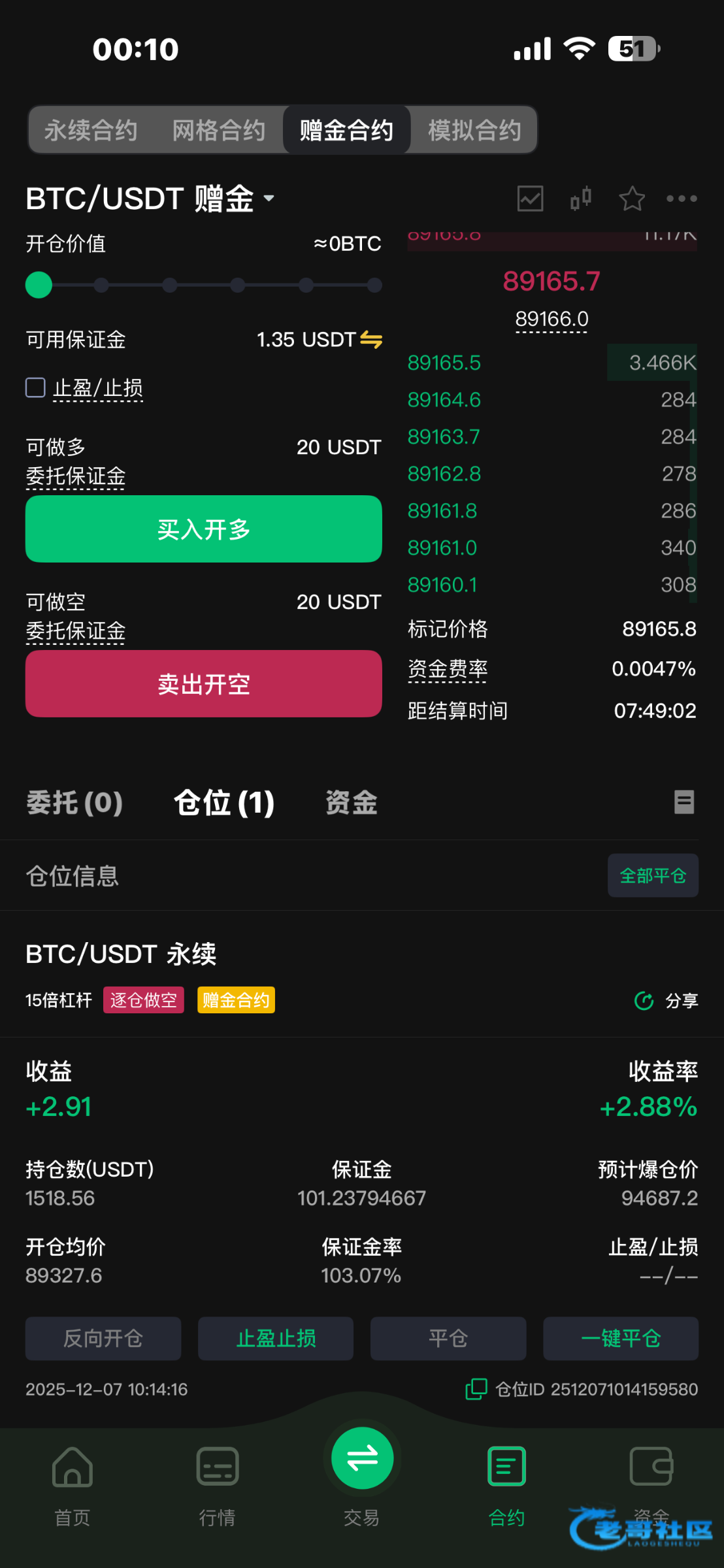Screen dimensions: 724x1568
Task: Tap the 反向开仓 button
Action: (103, 1339)
